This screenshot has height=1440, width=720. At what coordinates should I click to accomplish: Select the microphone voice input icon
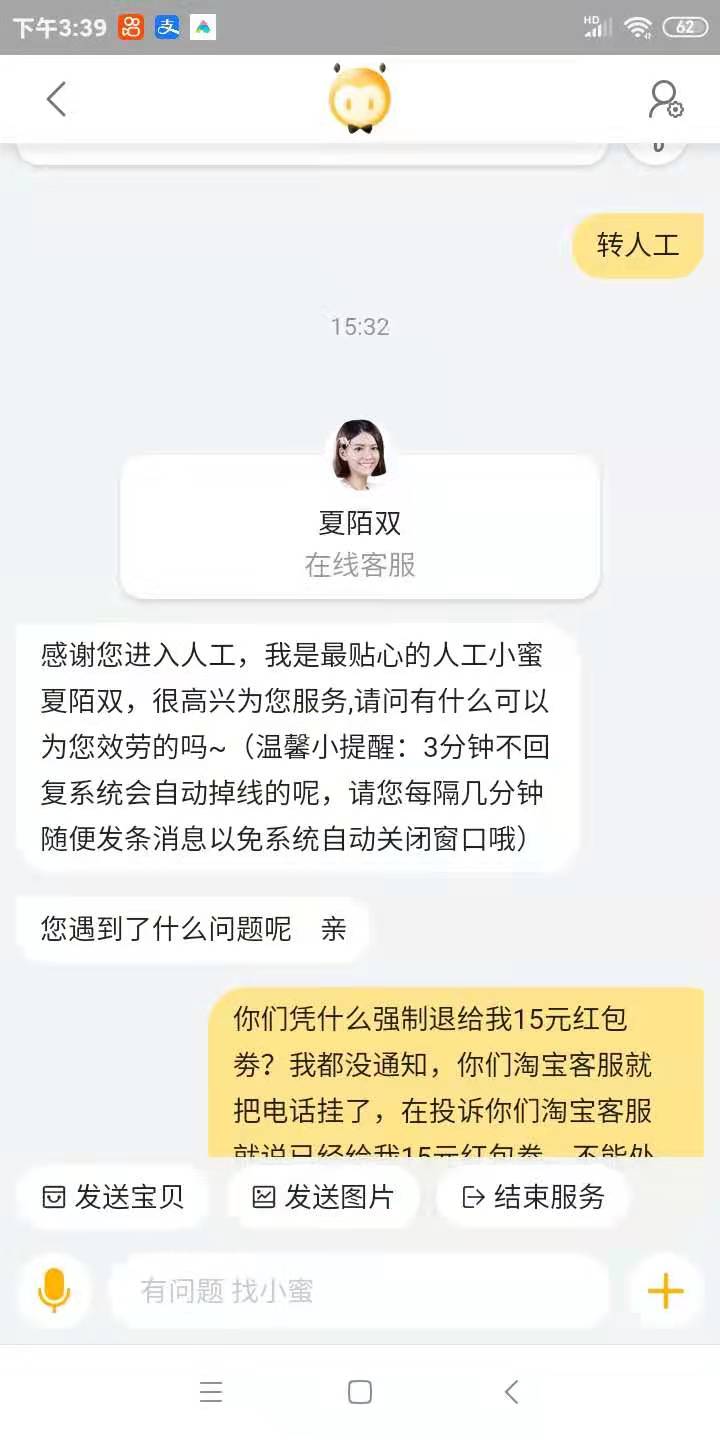53,1291
